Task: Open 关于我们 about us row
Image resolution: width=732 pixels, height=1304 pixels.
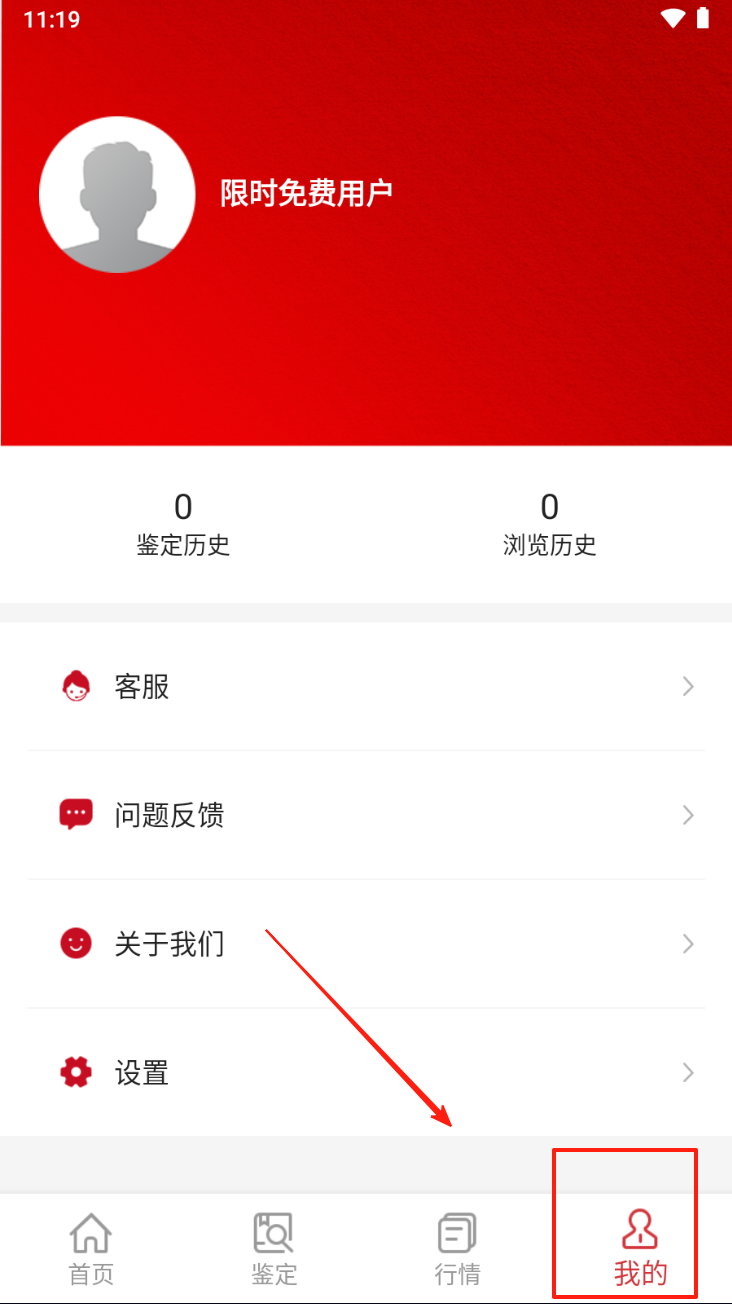Action: click(366, 943)
